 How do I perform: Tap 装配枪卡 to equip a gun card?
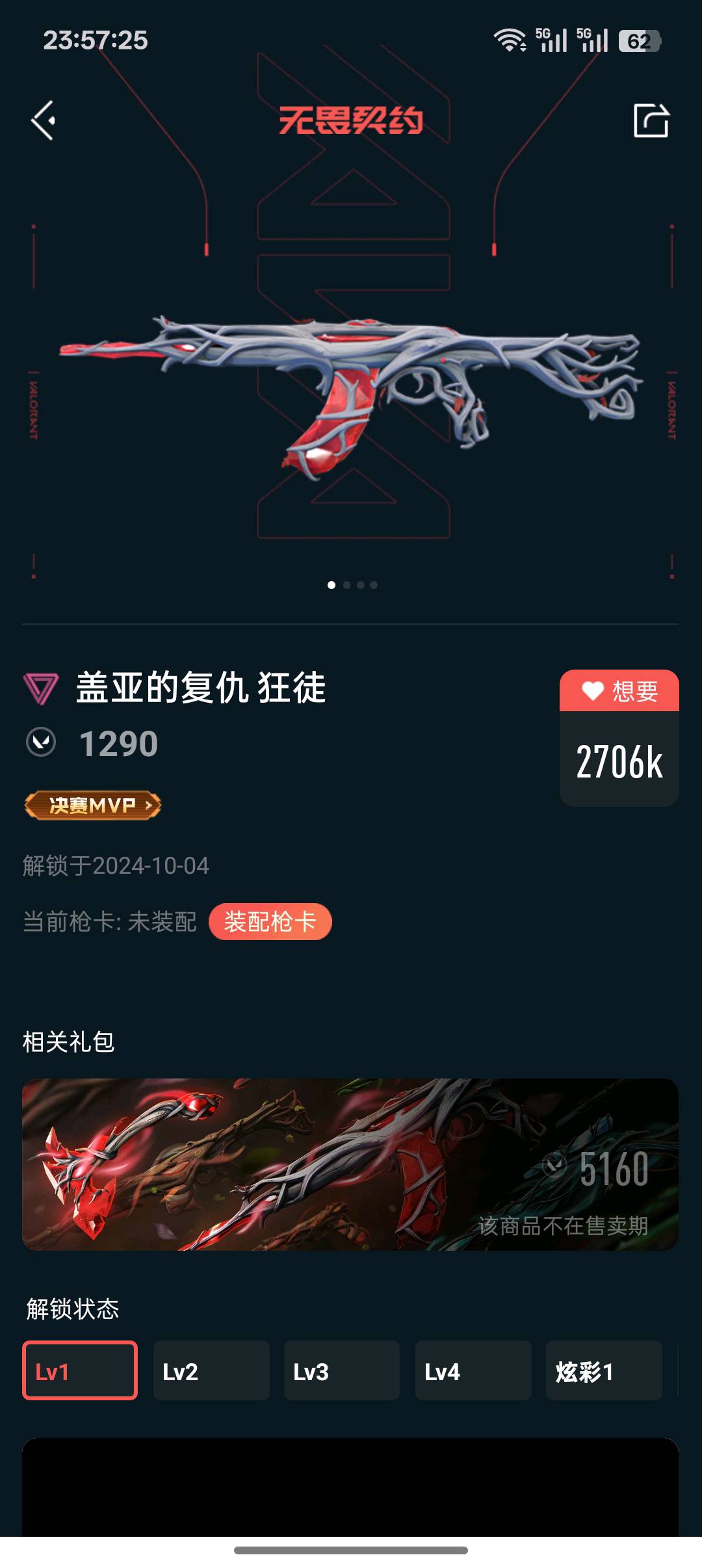click(270, 922)
